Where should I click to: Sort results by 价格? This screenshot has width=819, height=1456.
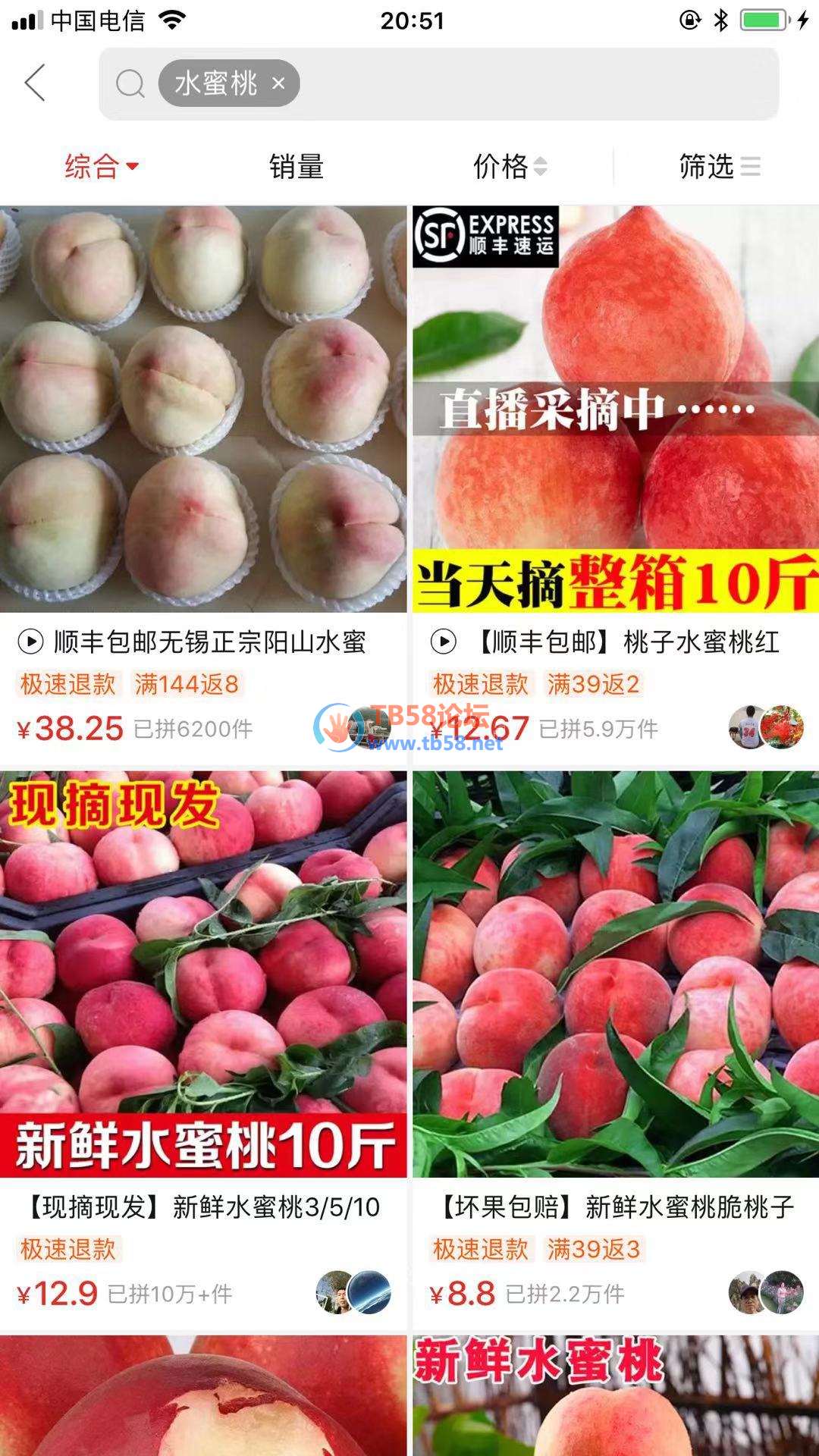[x=509, y=166]
